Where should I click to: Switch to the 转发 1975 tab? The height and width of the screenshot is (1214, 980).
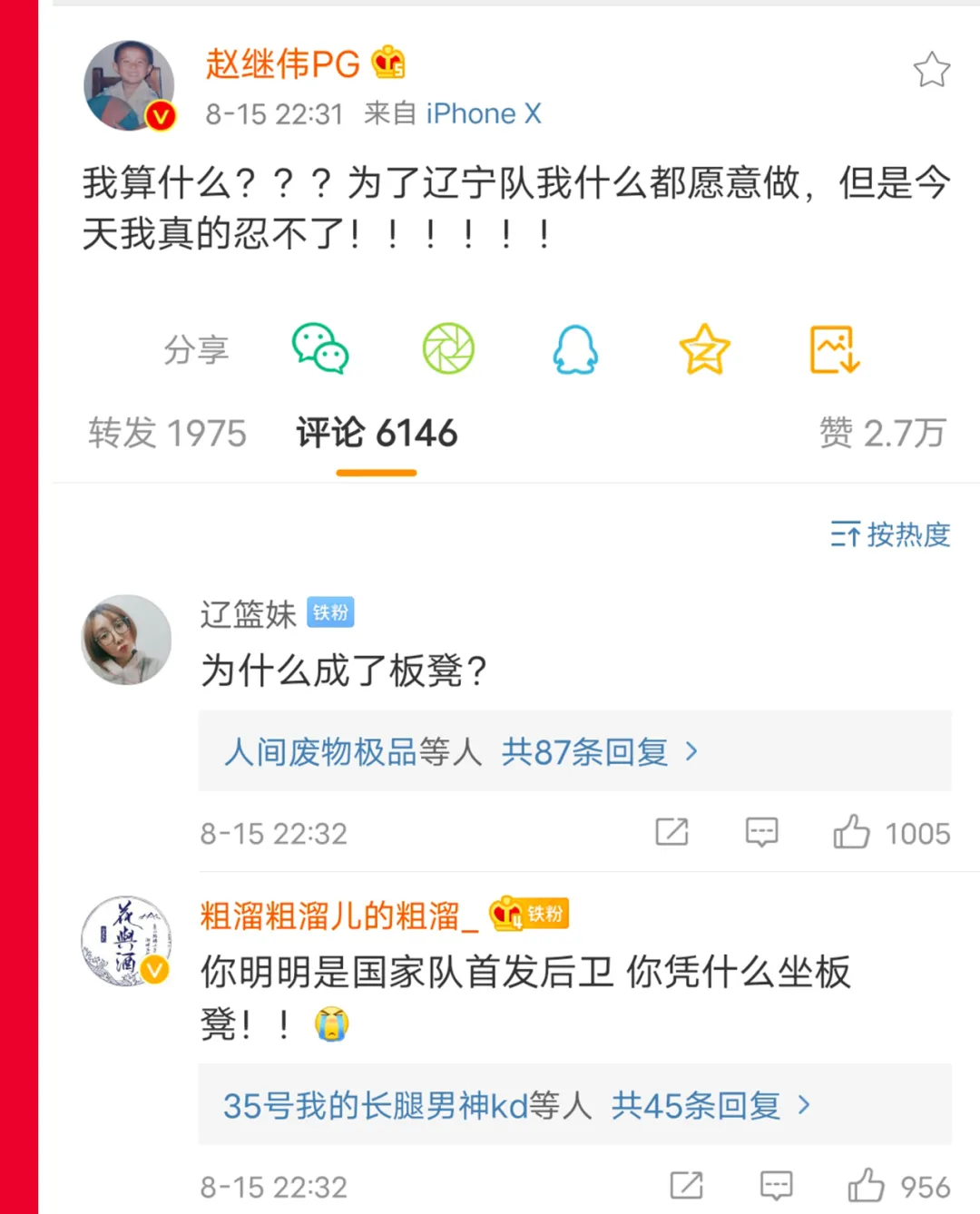[168, 433]
